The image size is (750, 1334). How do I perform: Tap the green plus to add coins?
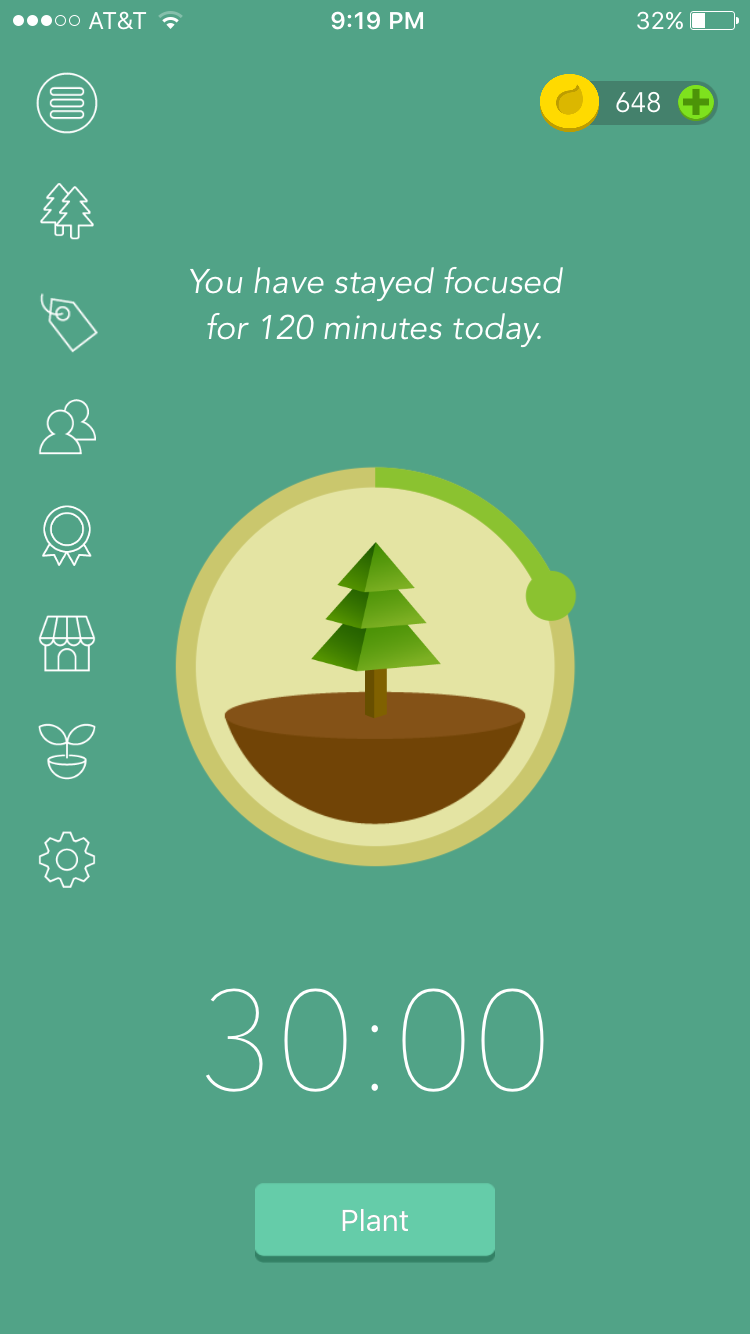(696, 102)
